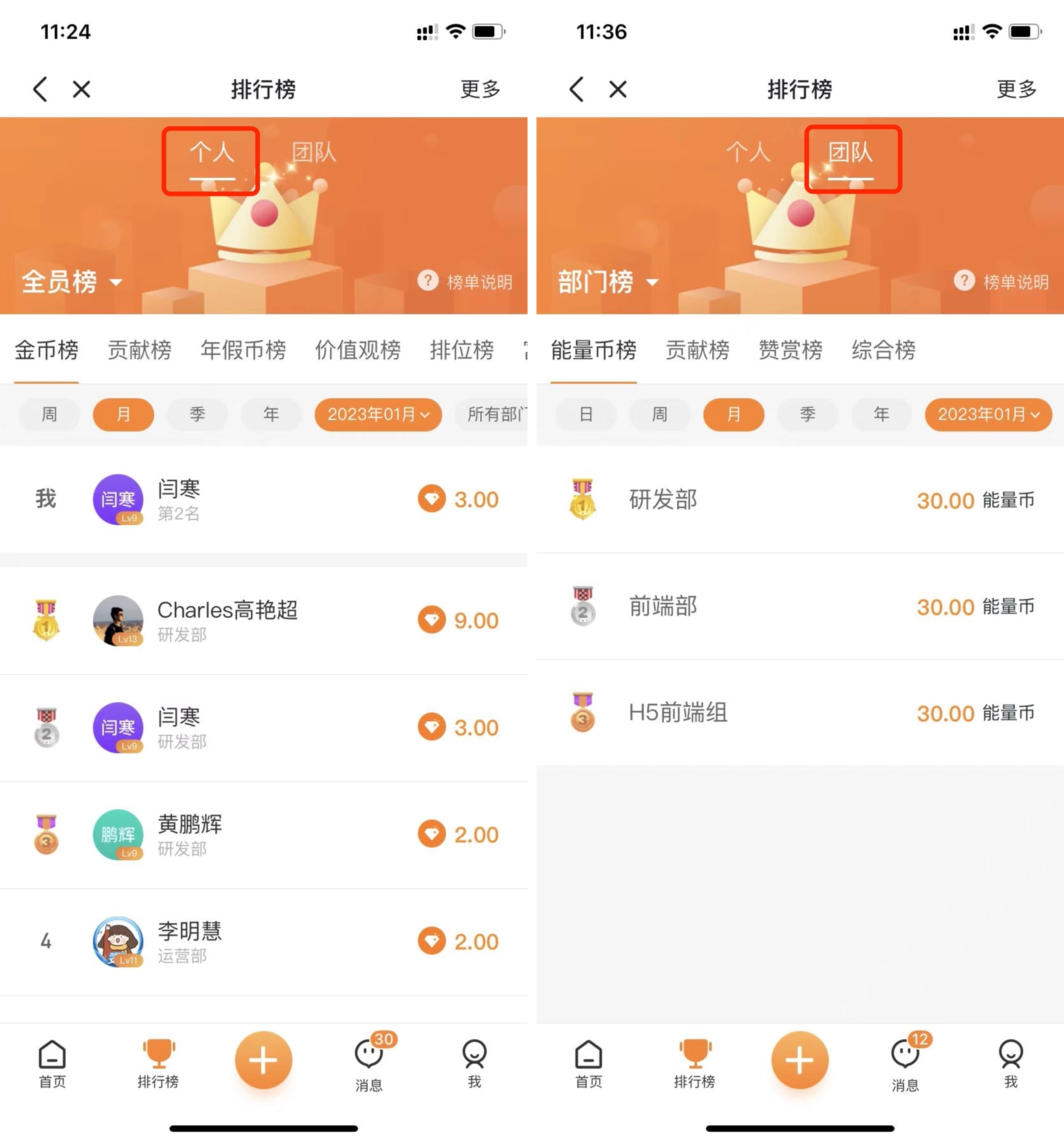The width and height of the screenshot is (1064, 1142).
Task: Open 消息 tab with 30 badge
Action: click(x=369, y=1063)
